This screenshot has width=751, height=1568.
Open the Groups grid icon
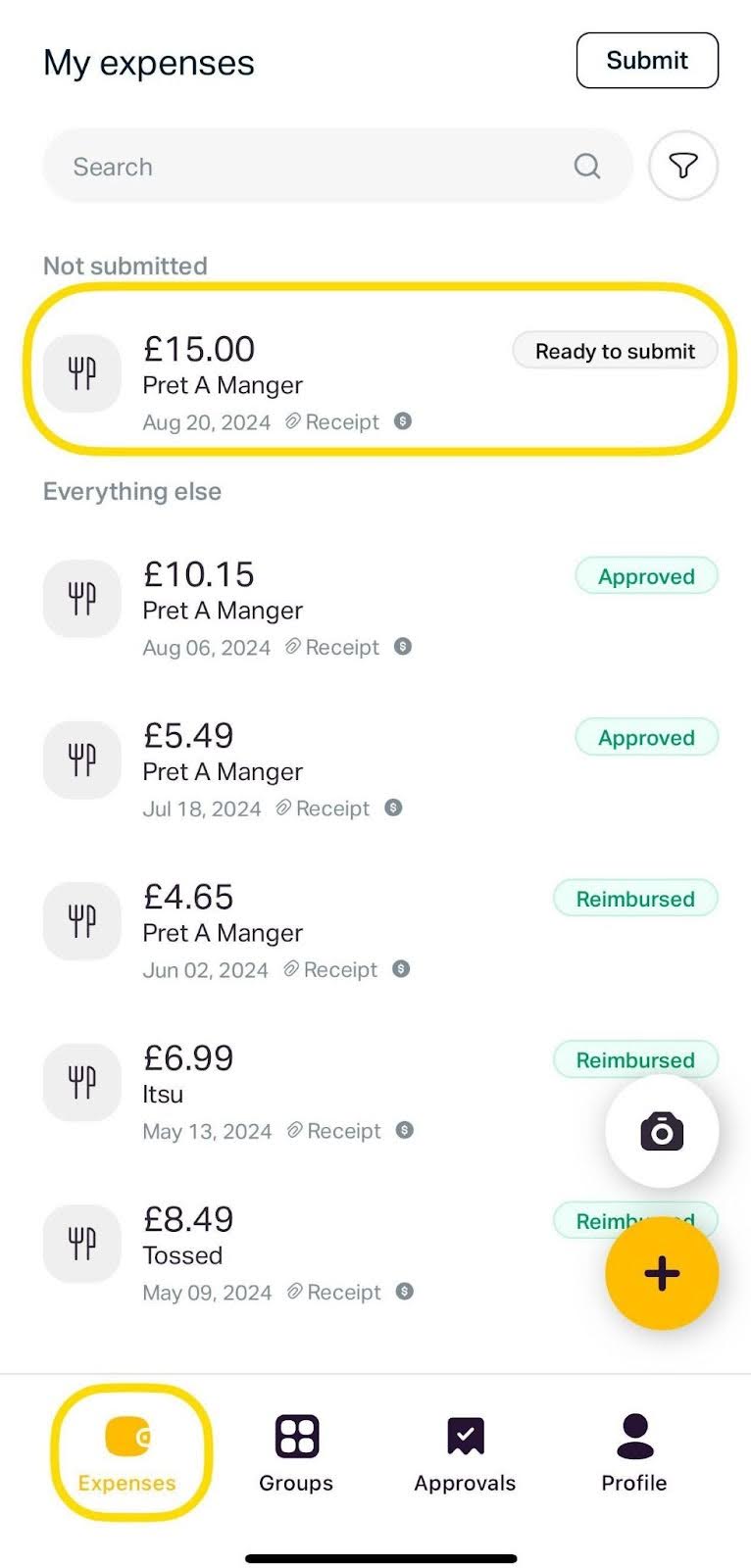pos(295,1435)
